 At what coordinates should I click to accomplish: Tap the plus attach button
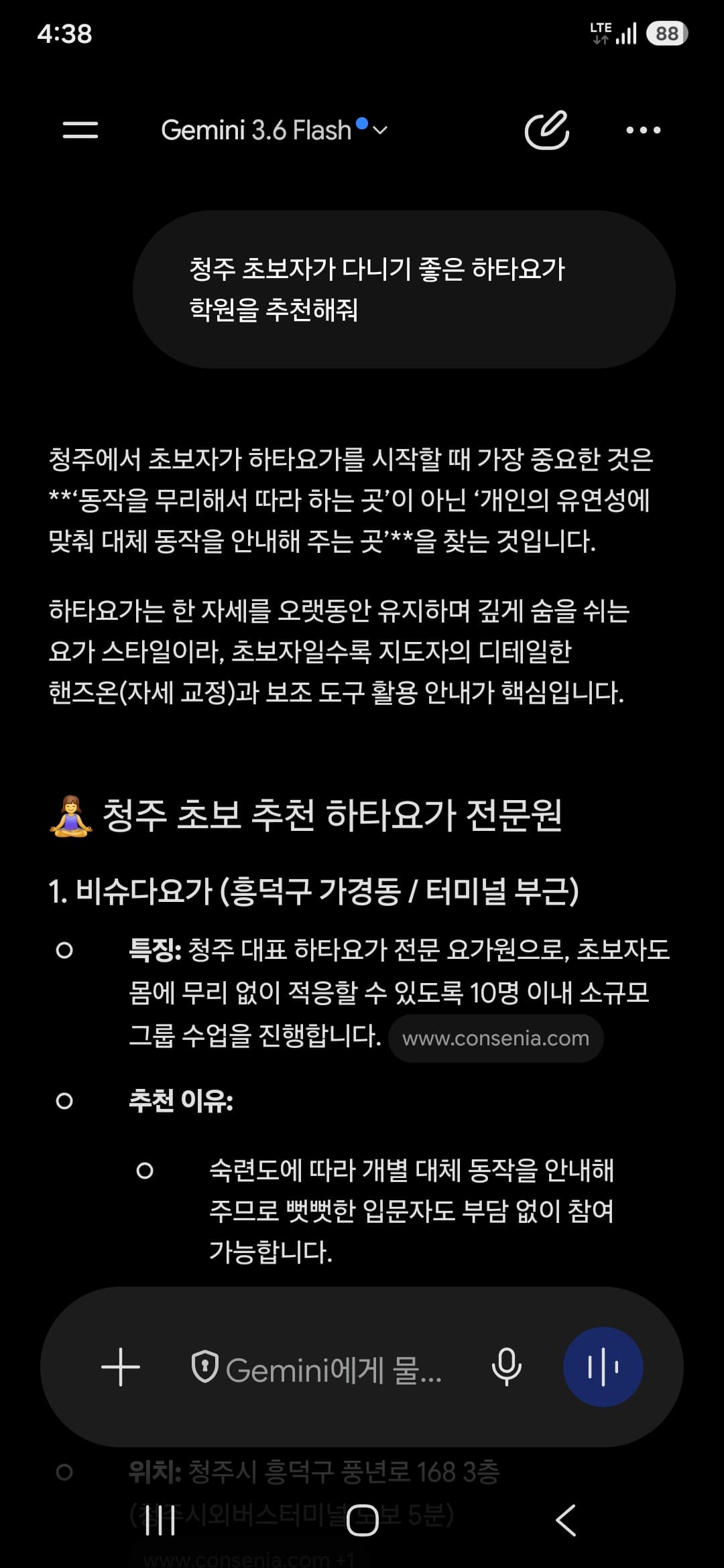click(121, 1367)
